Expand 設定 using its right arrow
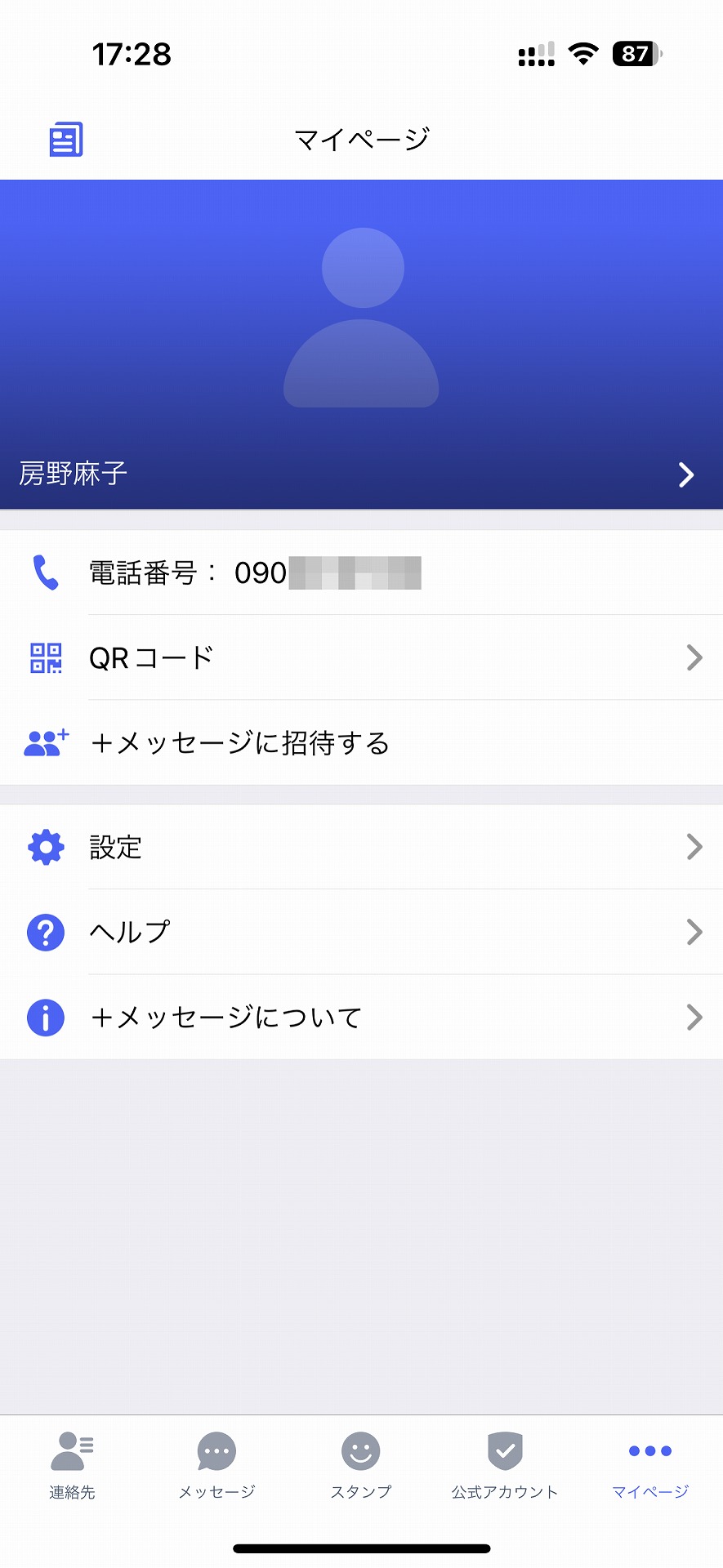This screenshot has height=1568, width=723. 694,847
